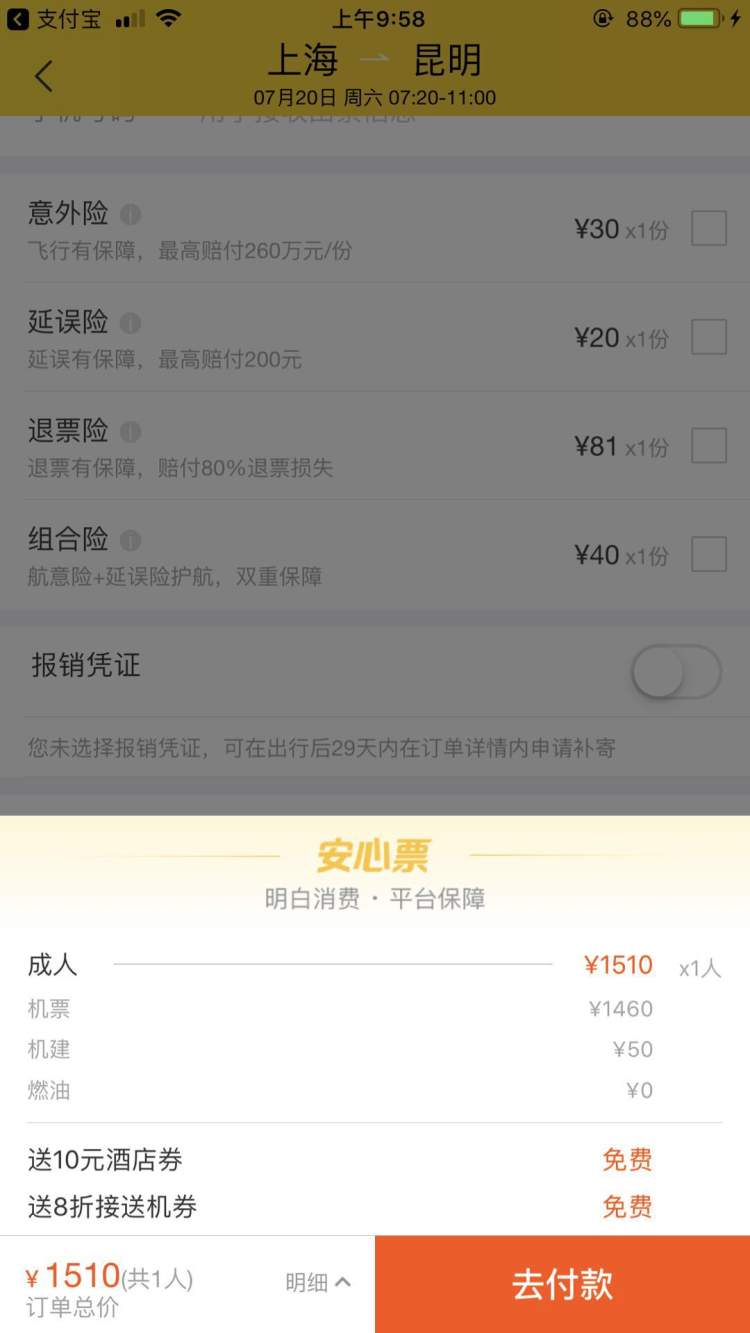Show info for 意外险
Viewport: 750px width, 1333px height.
[131, 214]
